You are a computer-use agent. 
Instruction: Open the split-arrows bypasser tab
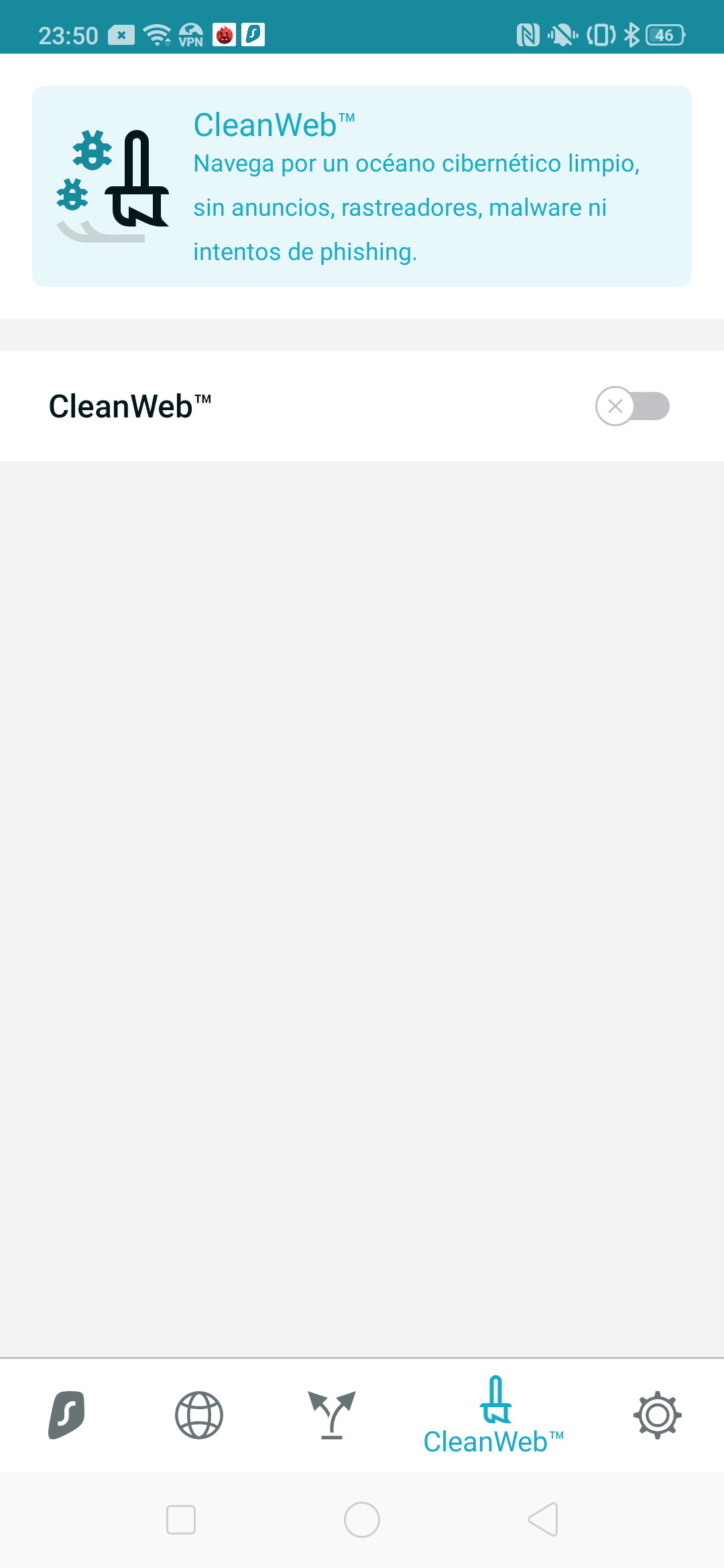click(x=332, y=1415)
